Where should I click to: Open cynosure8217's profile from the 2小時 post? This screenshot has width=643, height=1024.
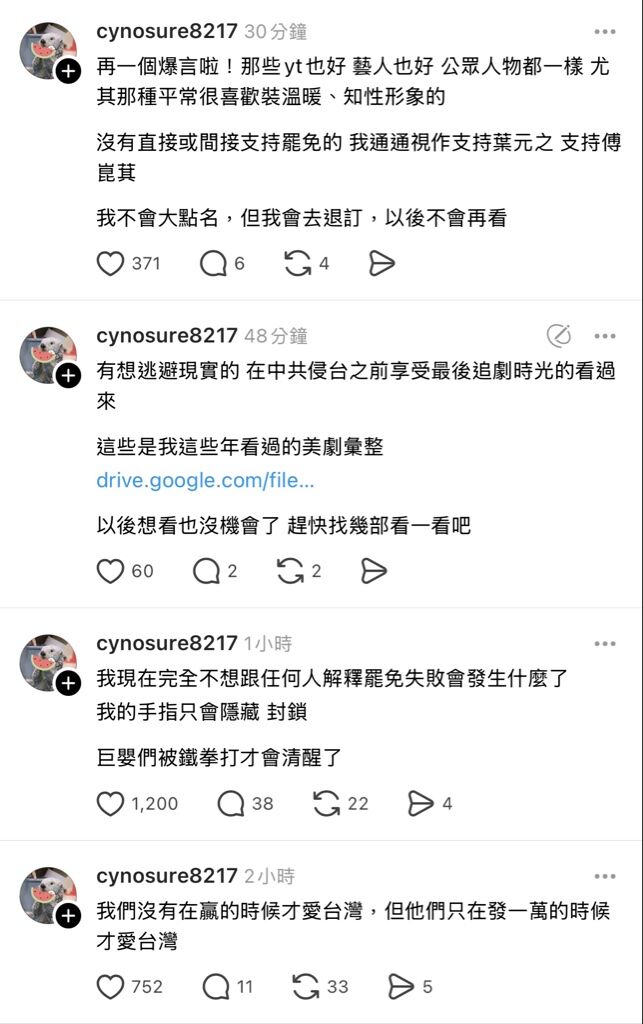167,877
